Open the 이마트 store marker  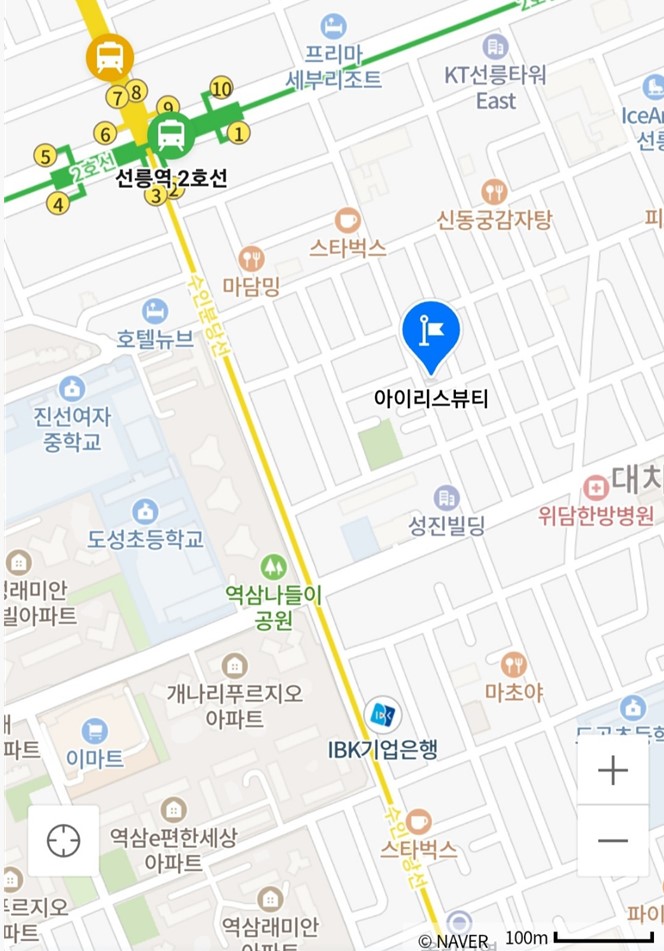(x=95, y=731)
